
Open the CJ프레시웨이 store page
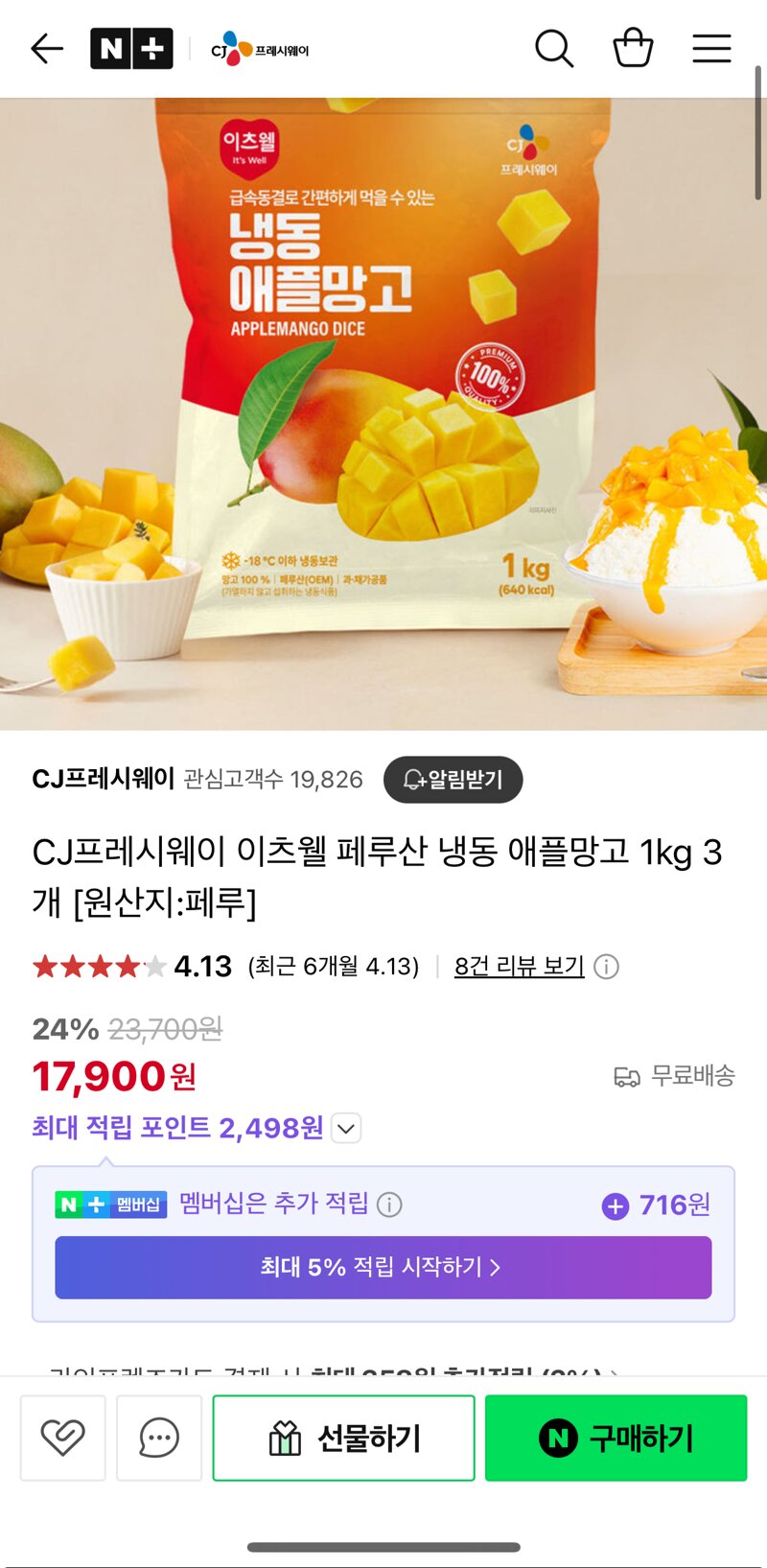coord(260,49)
